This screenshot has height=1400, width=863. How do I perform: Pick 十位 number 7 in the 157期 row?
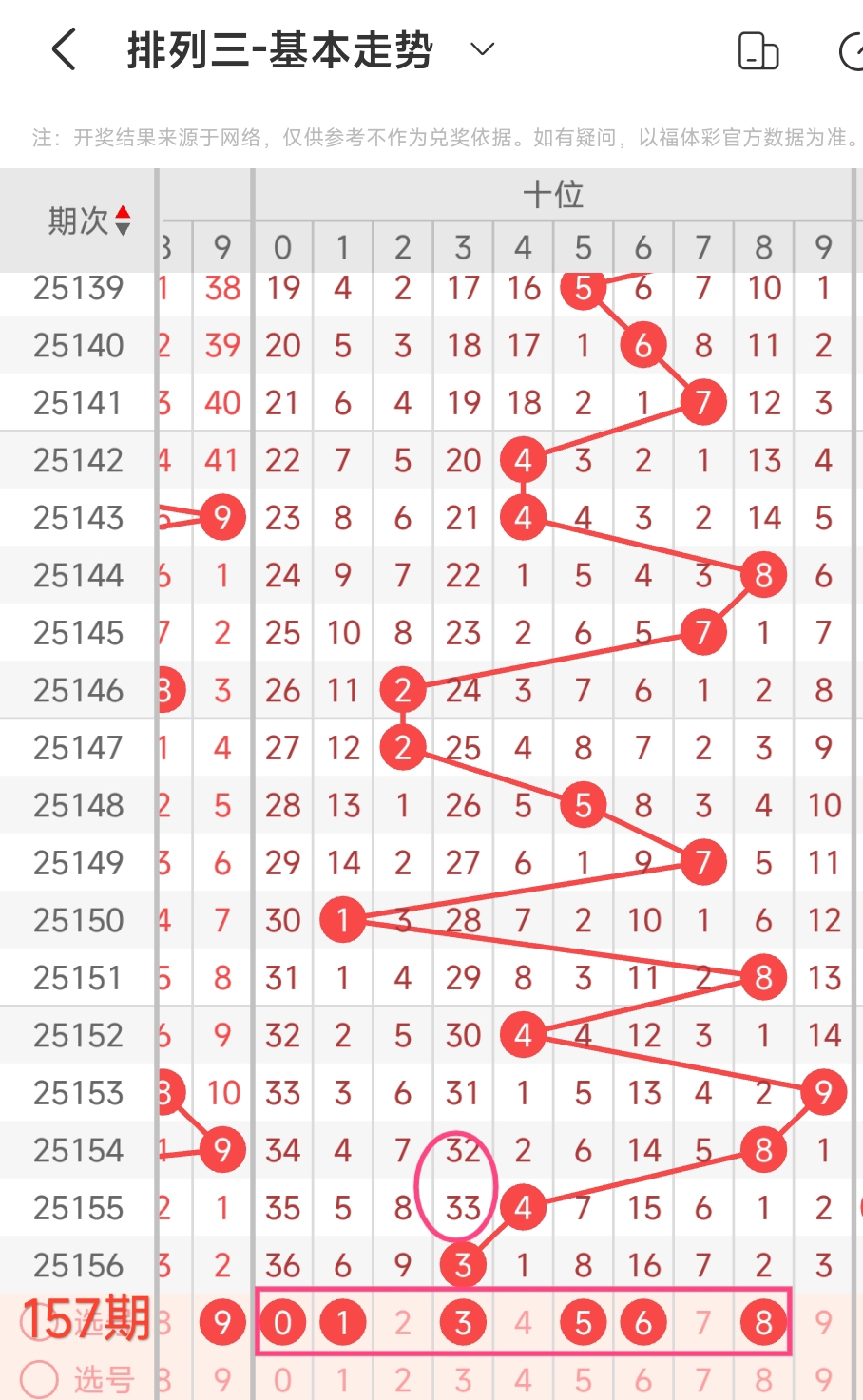703,1322
